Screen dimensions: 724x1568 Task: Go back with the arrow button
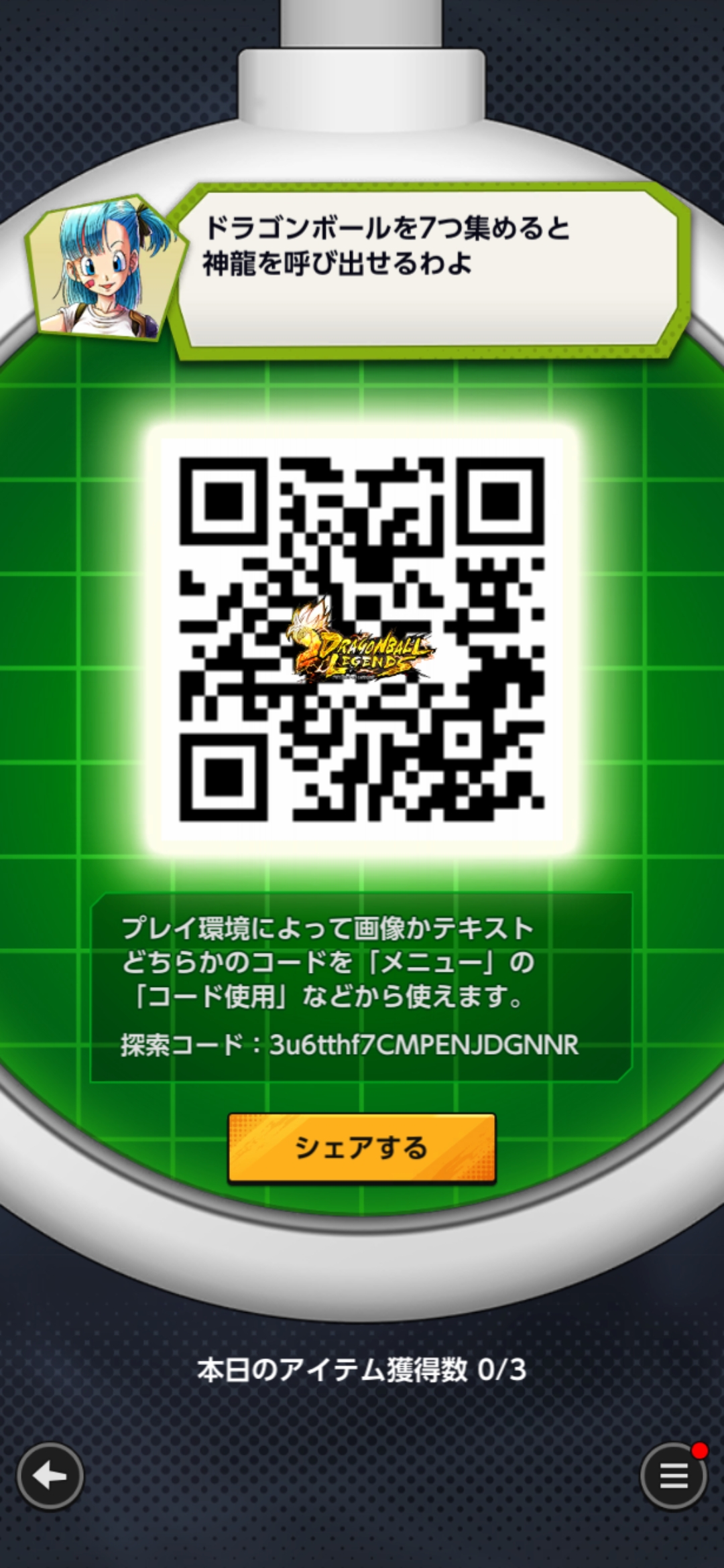coord(50,1476)
